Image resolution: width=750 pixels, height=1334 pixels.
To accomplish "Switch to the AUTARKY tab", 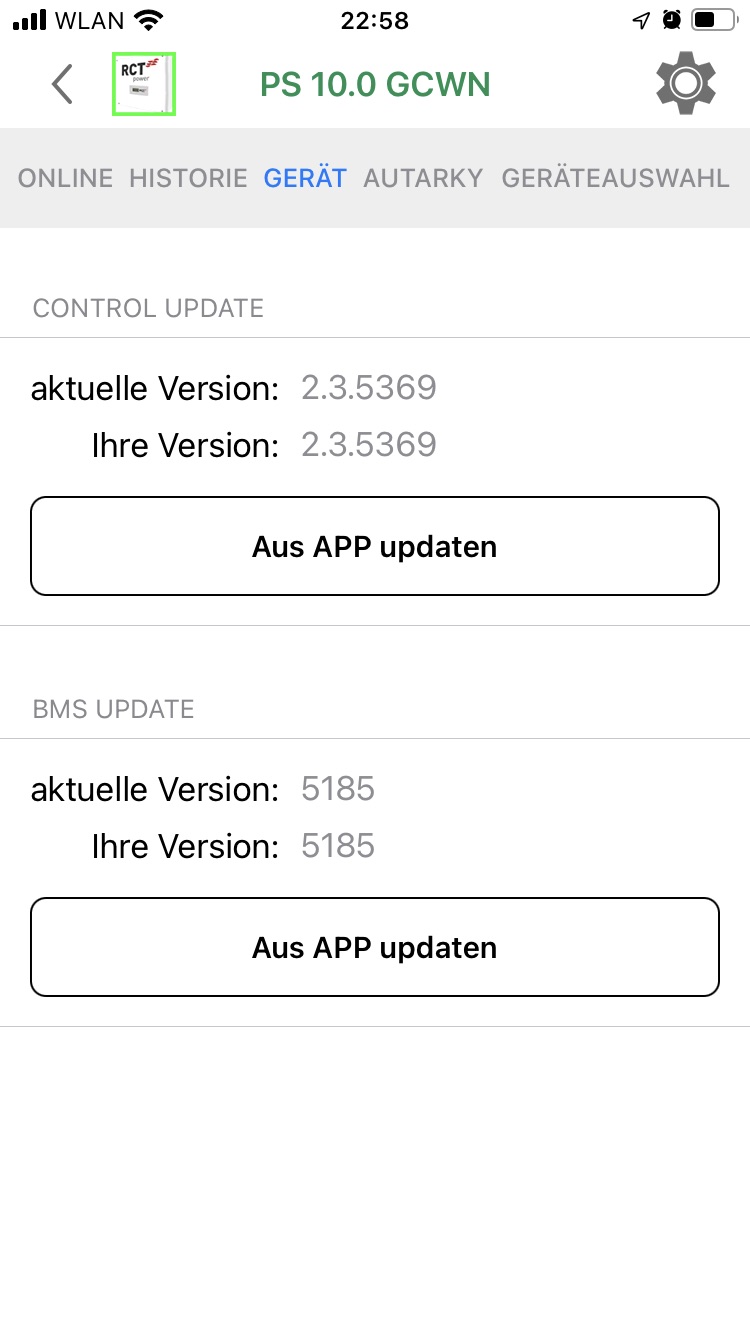I will click(x=423, y=178).
